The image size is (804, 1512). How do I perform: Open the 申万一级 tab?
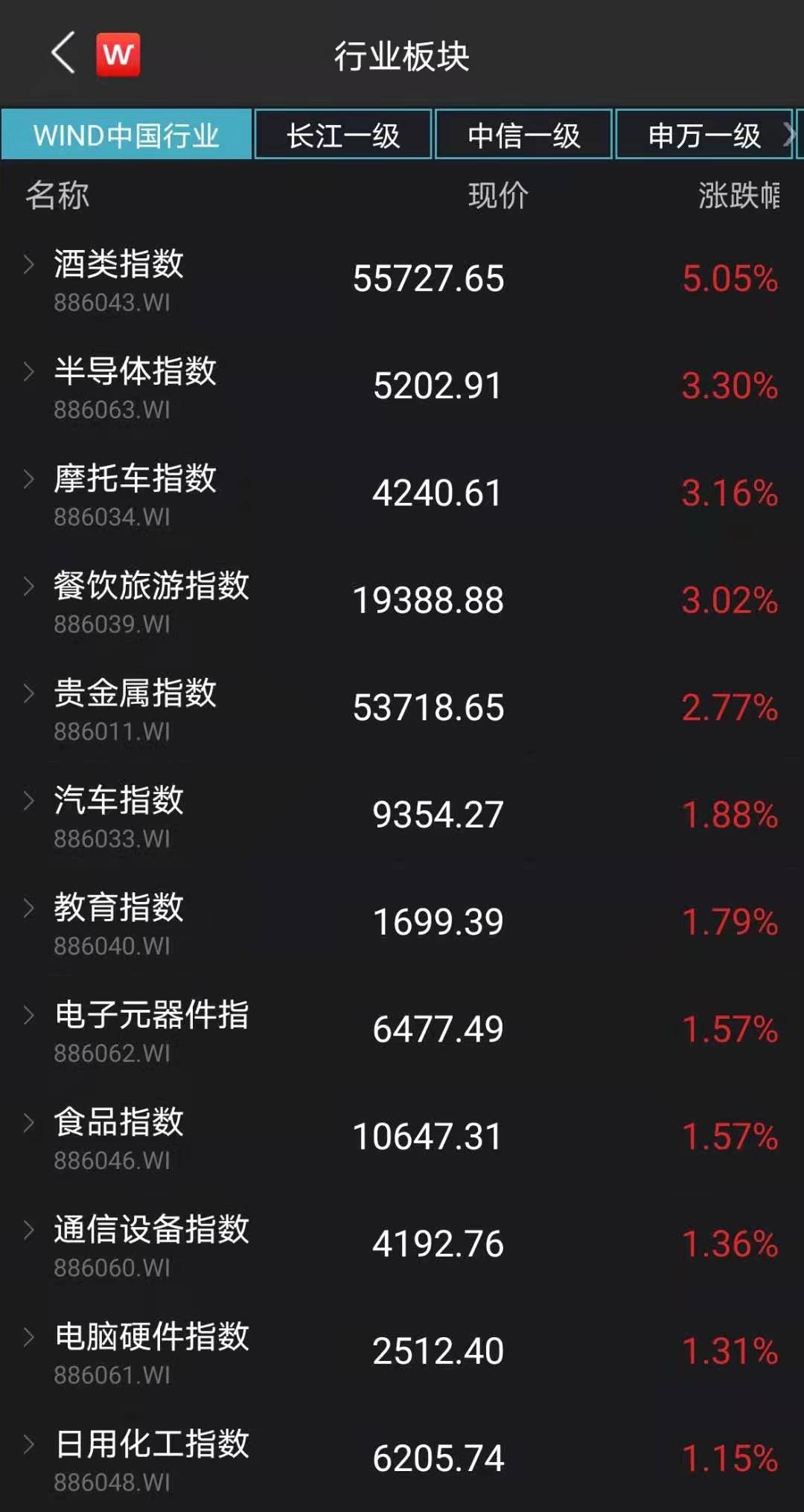point(704,135)
